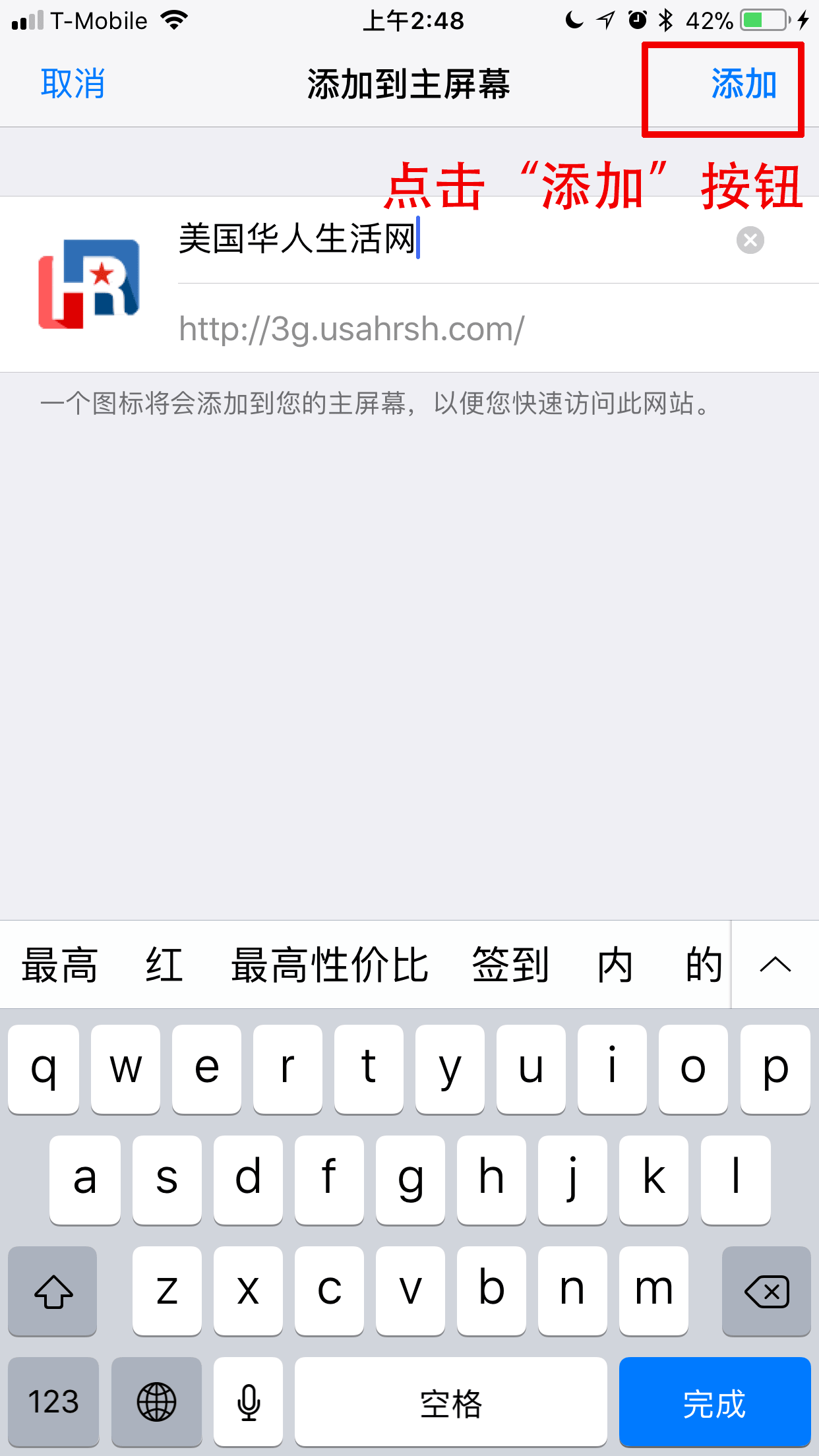Switch to the 123 number keyboard
The width and height of the screenshot is (819, 1456).
click(53, 1401)
